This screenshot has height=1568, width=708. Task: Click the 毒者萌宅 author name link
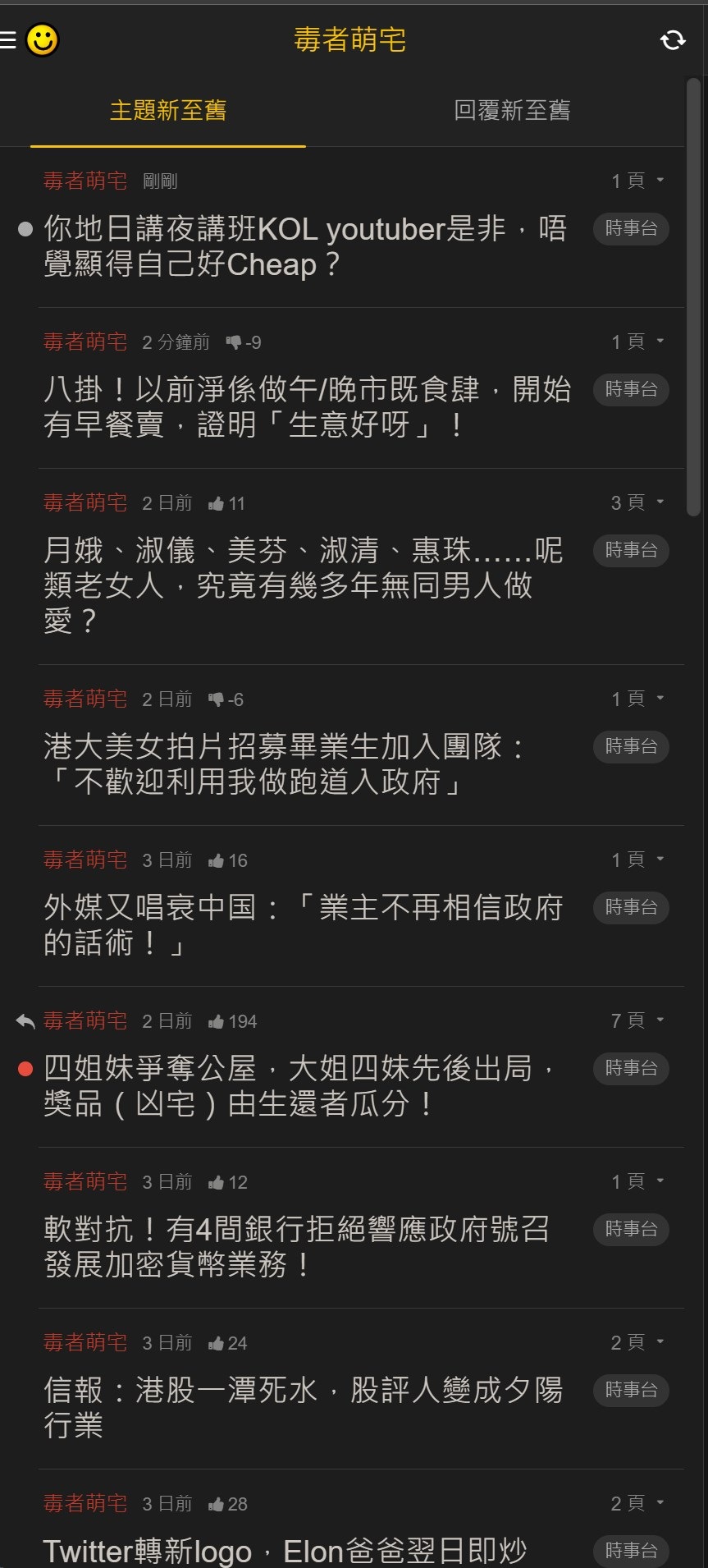point(85,181)
